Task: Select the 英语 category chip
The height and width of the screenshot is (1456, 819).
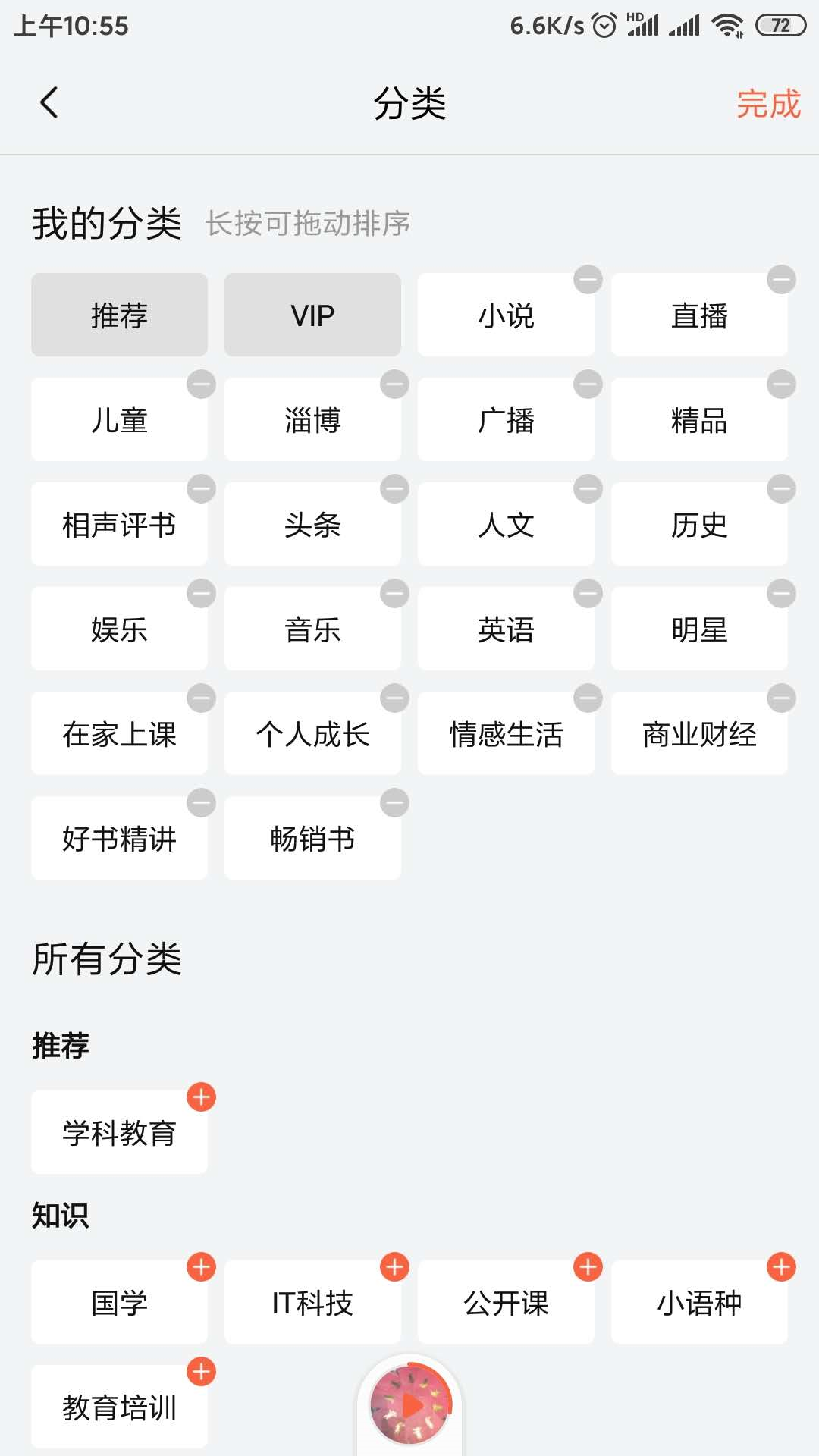Action: (506, 629)
